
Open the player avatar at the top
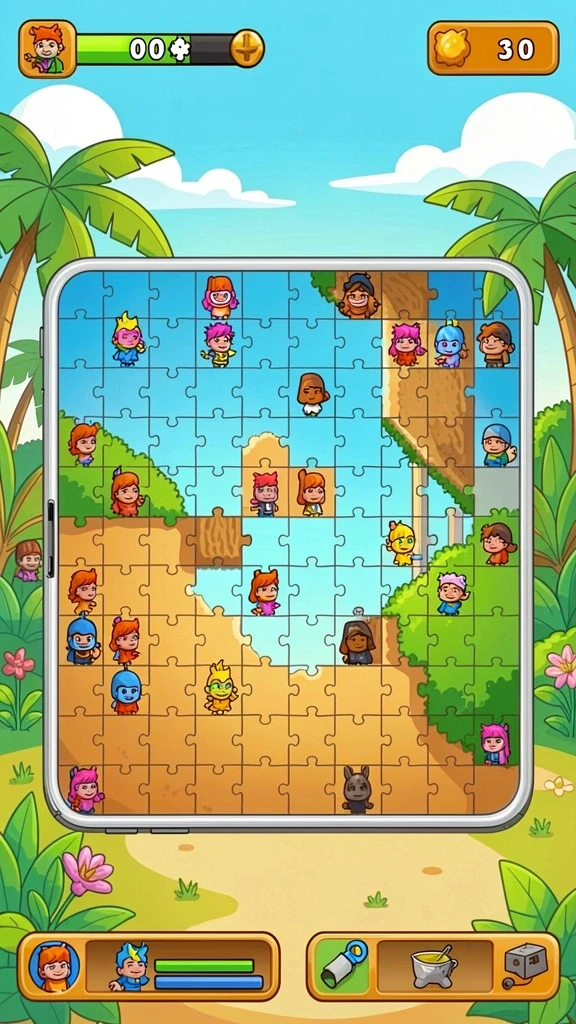pyautogui.click(x=47, y=48)
